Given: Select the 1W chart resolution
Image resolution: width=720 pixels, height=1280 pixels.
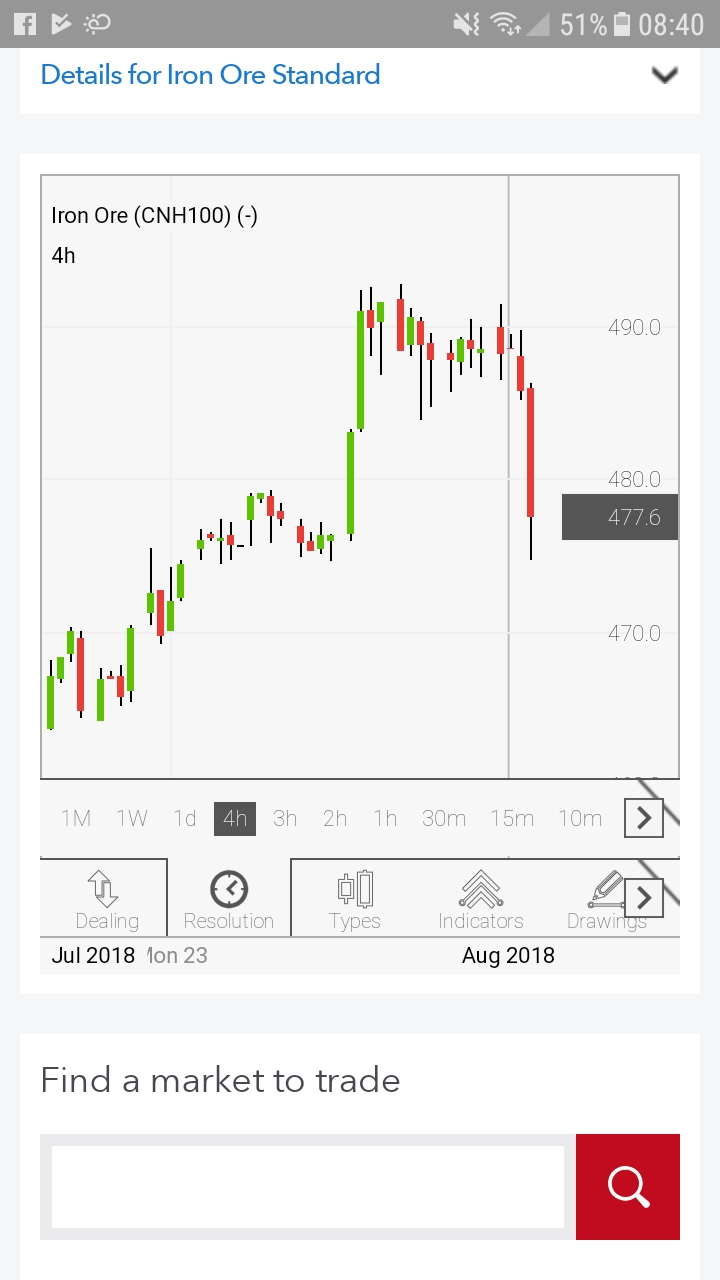Looking at the screenshot, I should (x=131, y=819).
